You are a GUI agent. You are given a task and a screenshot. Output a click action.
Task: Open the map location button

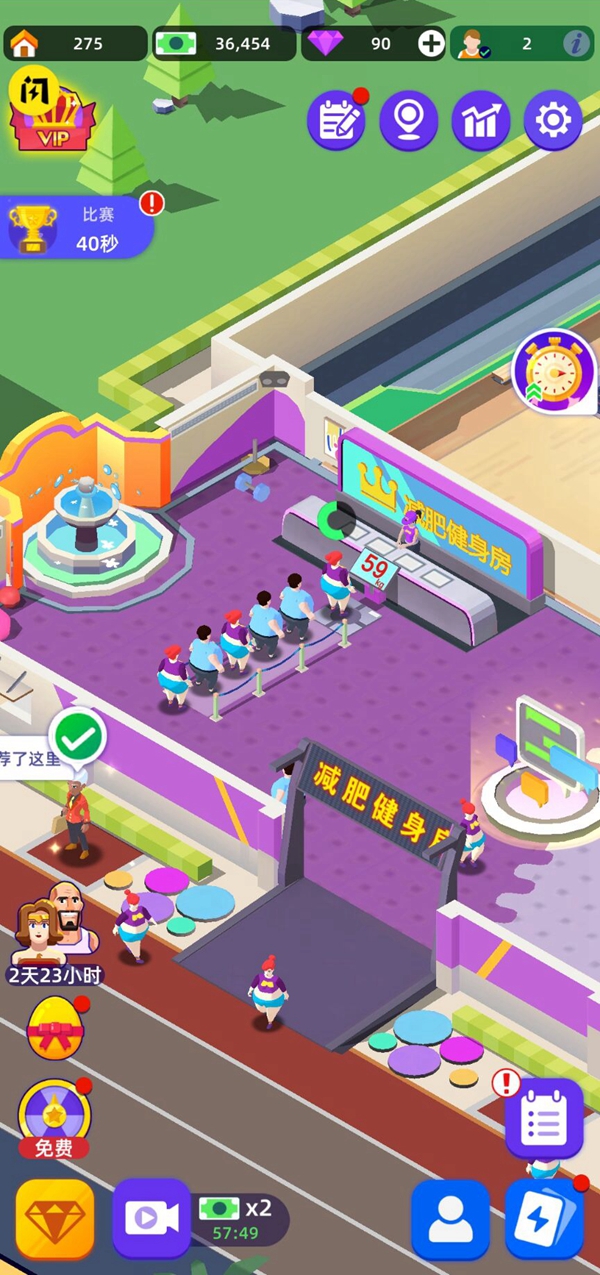408,121
